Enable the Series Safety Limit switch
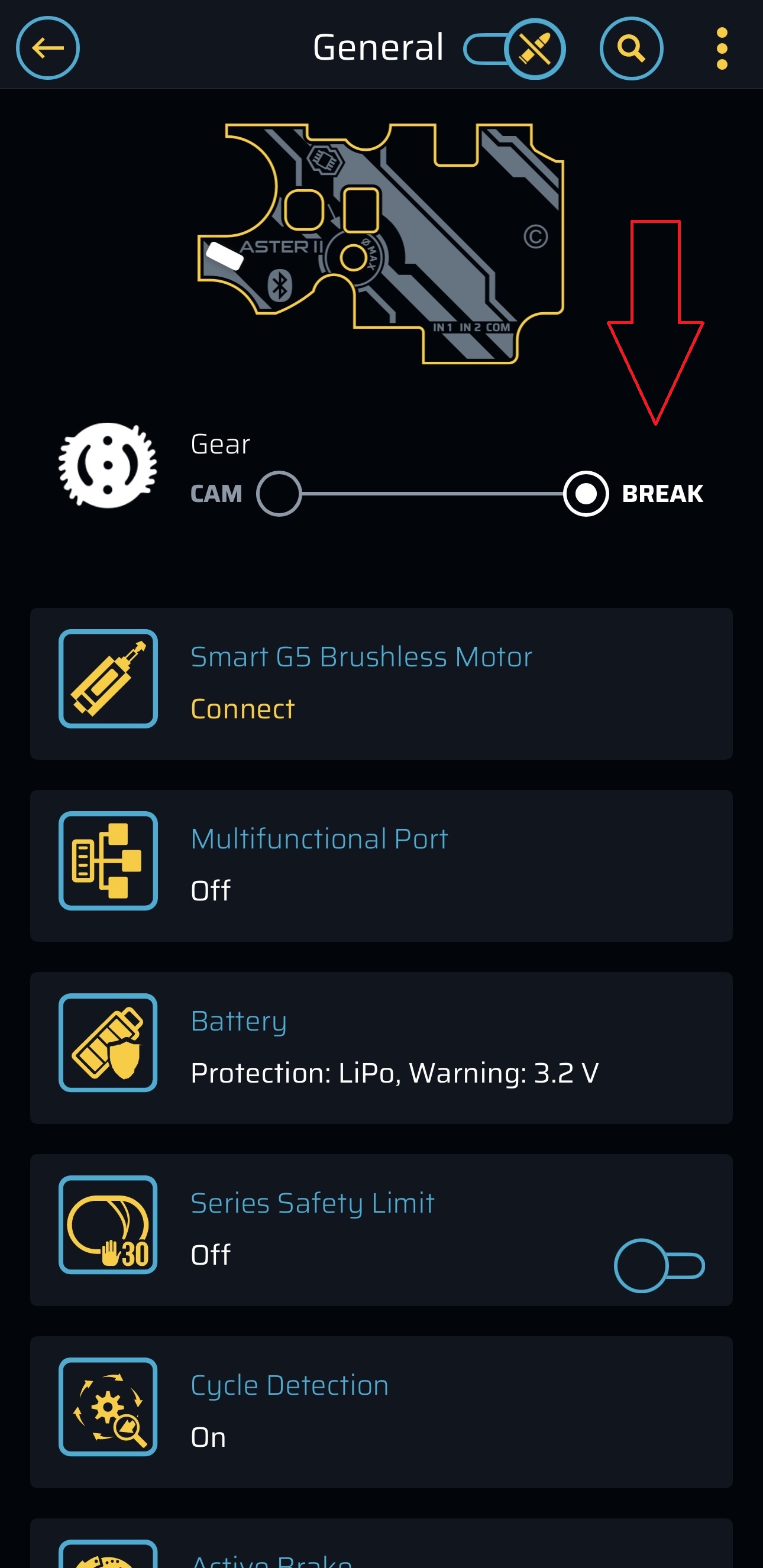763x1568 pixels. coord(659,1265)
